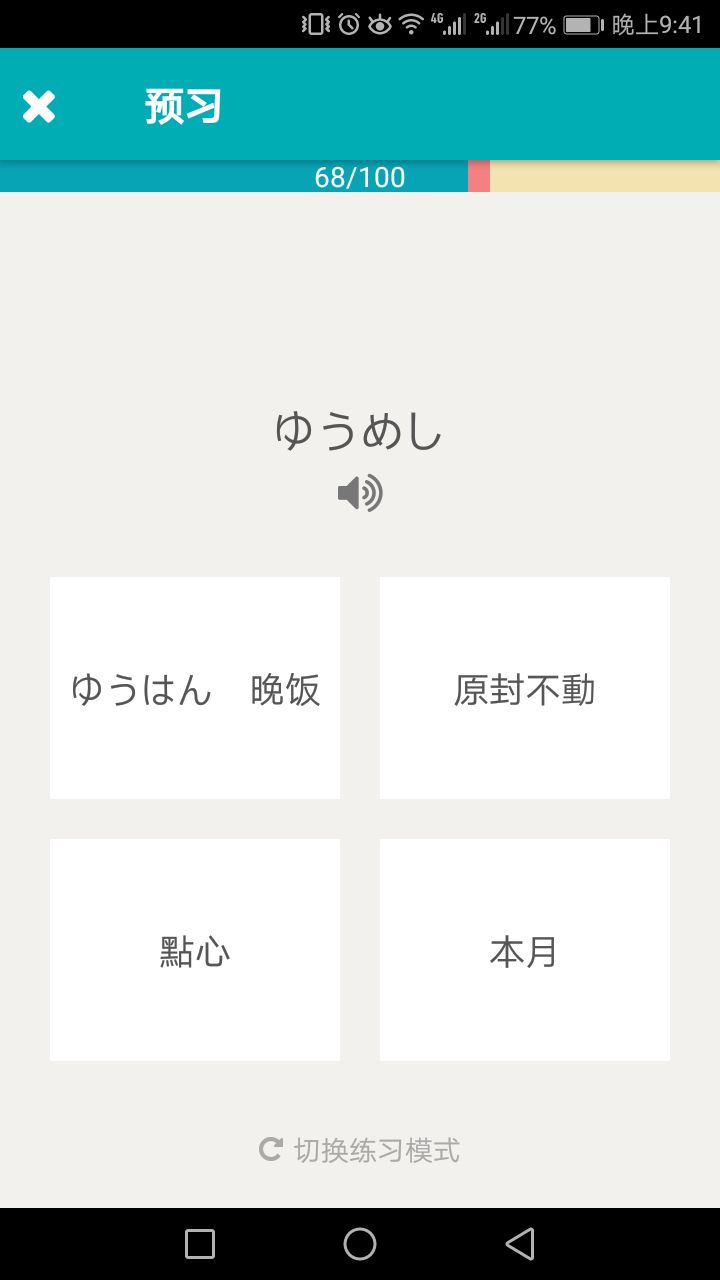720x1280 pixels.
Task: Choose the answer 原封不動
Action: click(525, 688)
